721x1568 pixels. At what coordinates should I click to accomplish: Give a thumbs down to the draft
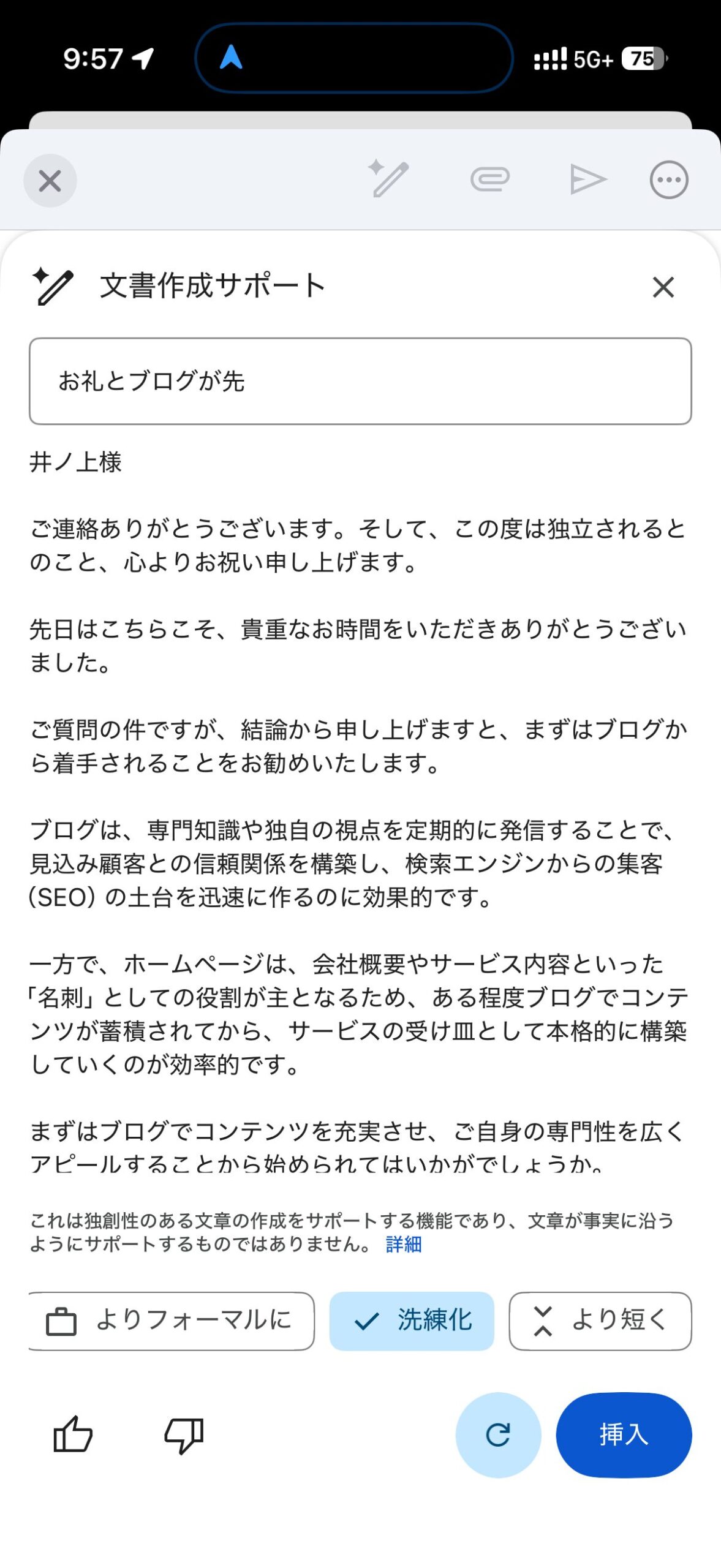[x=184, y=1435]
